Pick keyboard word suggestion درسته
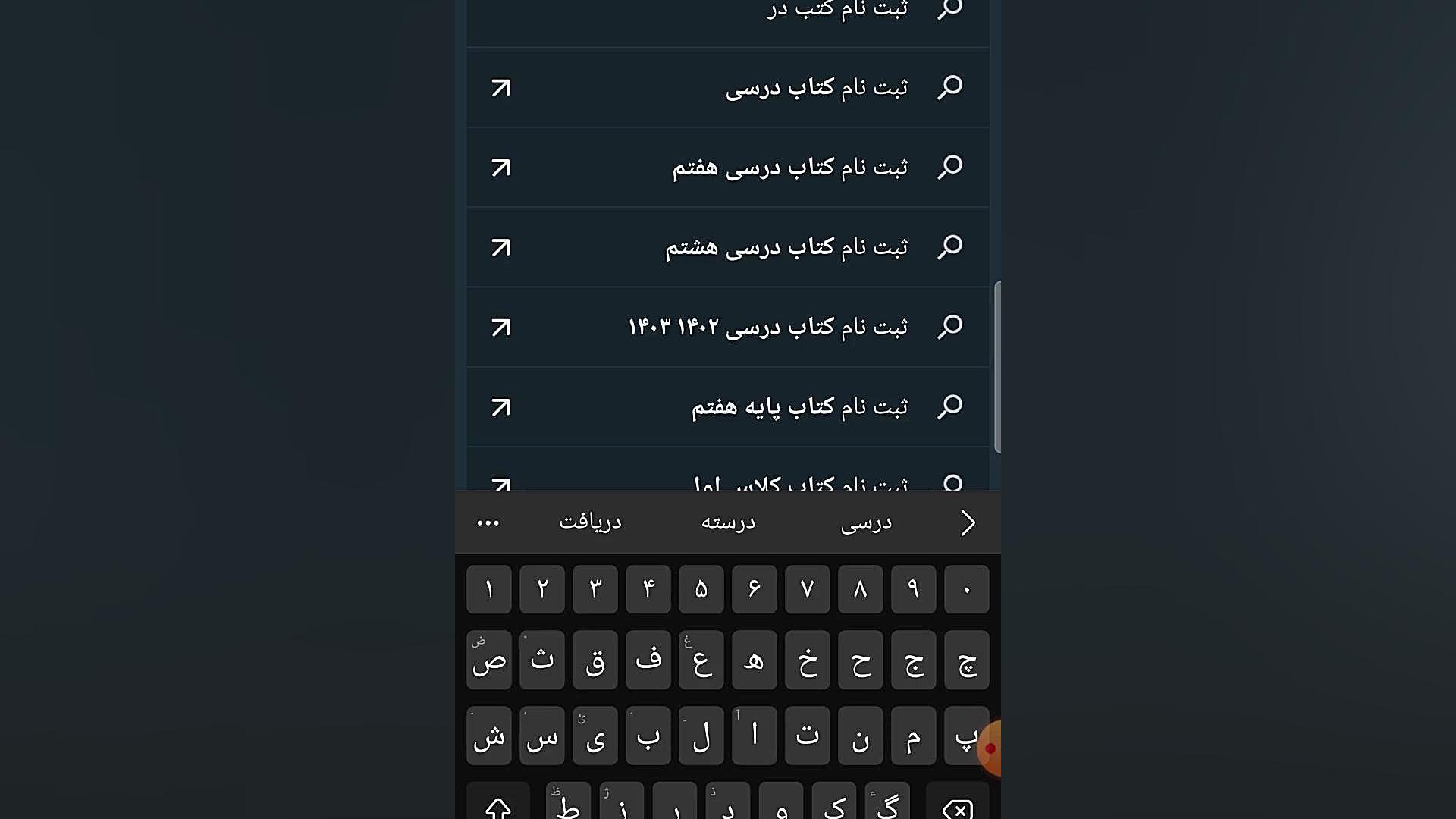The height and width of the screenshot is (819, 1456). pyautogui.click(x=728, y=522)
